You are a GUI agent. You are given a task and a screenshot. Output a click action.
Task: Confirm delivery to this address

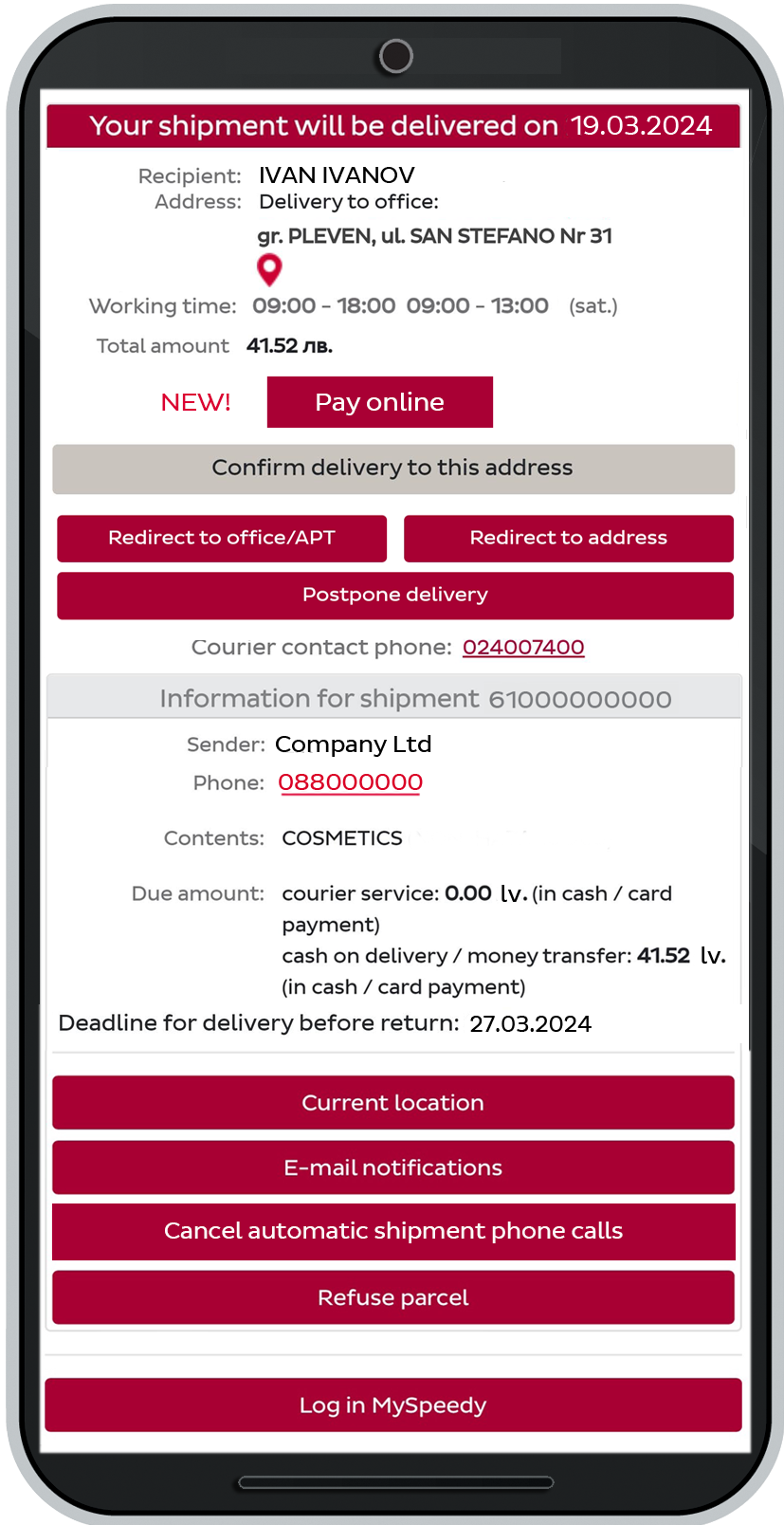(392, 469)
